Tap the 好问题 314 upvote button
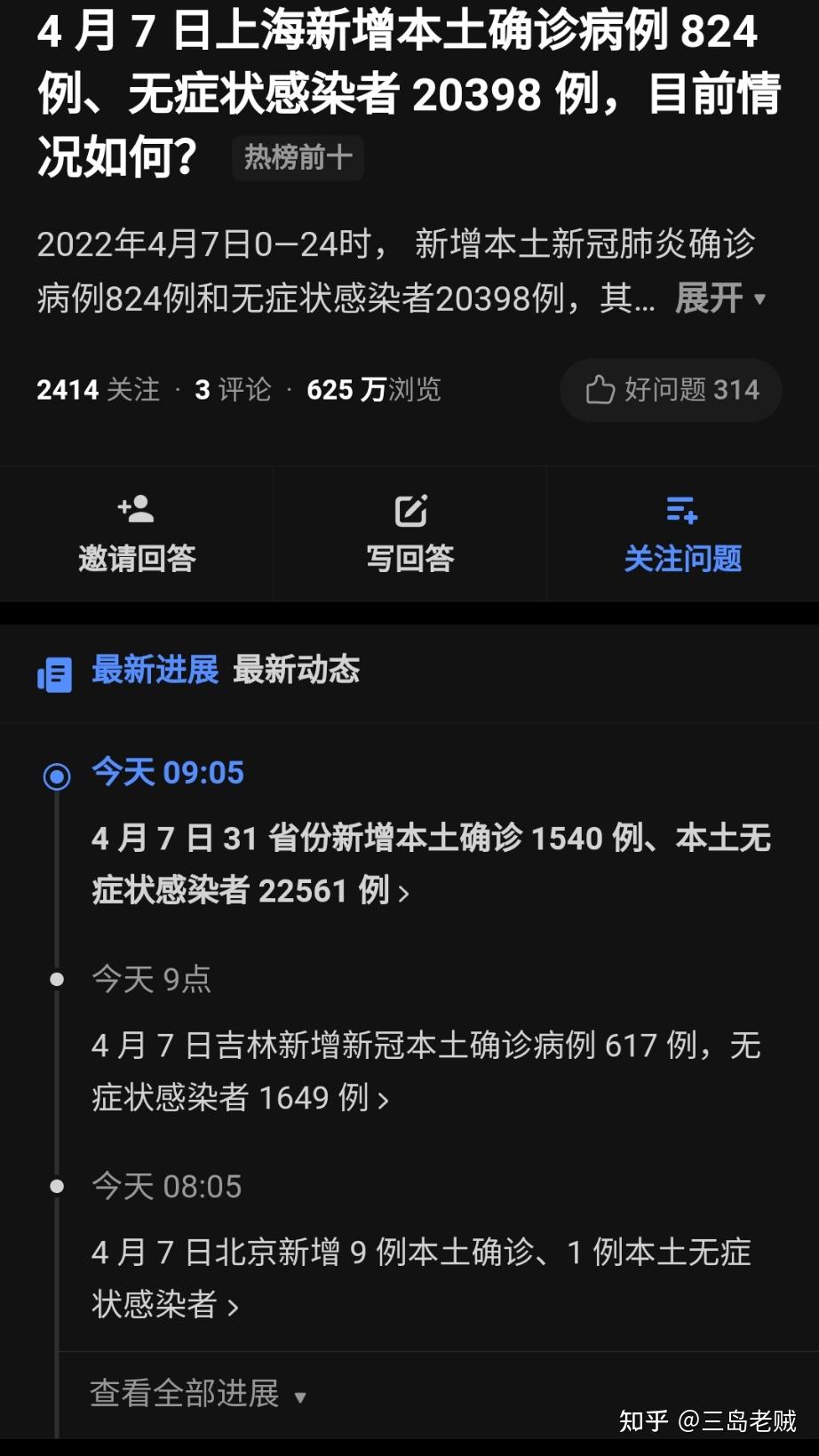Screen dimensions: 819x1456 [x=671, y=389]
